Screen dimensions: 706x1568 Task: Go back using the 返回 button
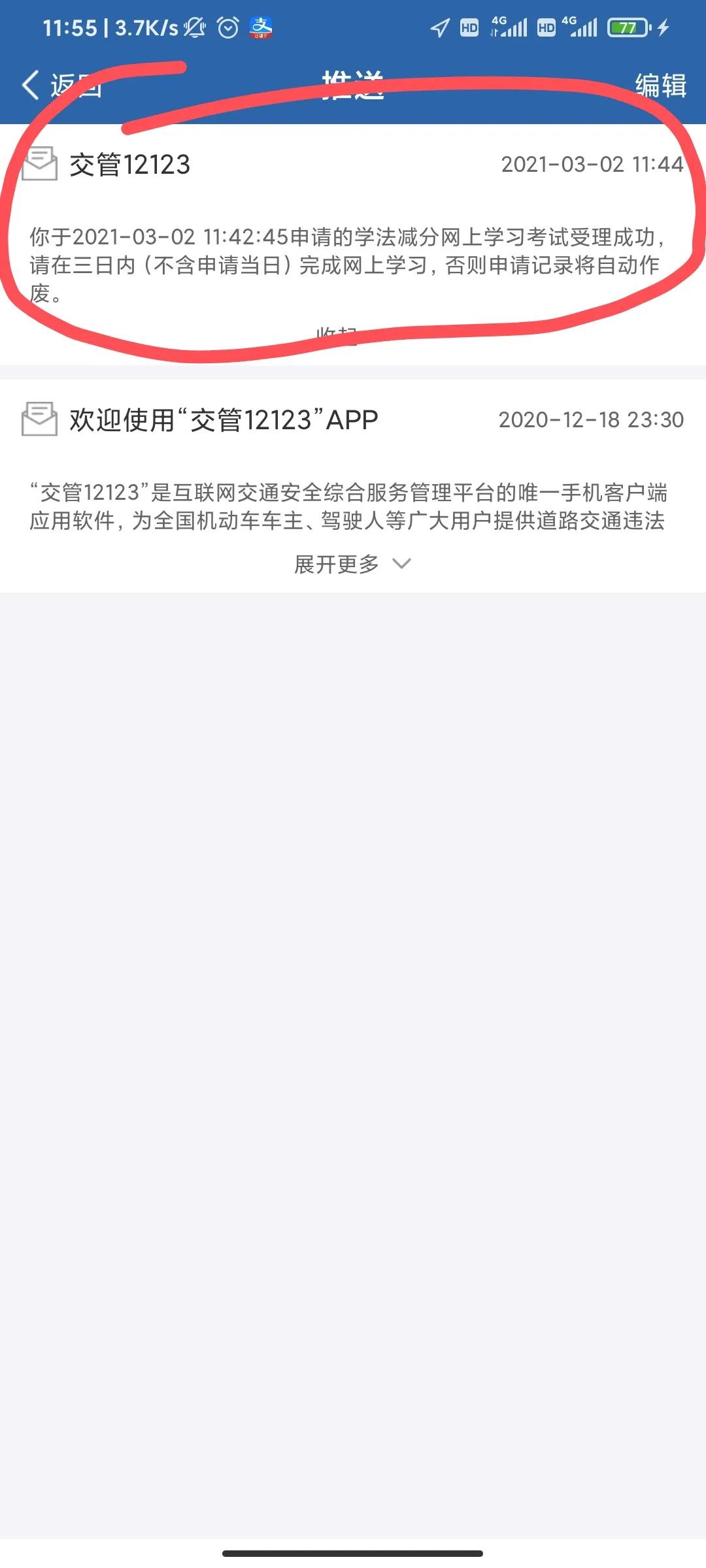62,86
